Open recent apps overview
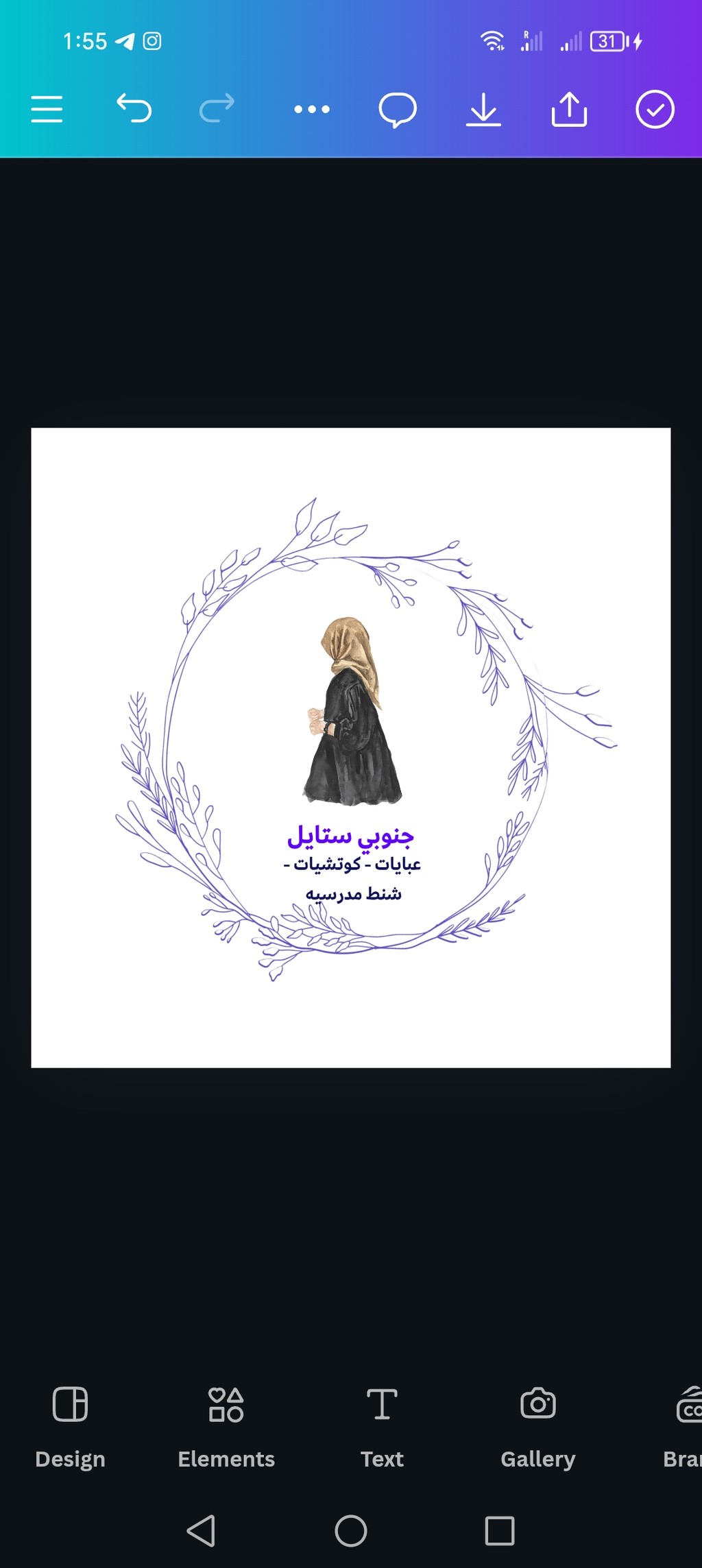The width and height of the screenshot is (702, 1568). (500, 1530)
